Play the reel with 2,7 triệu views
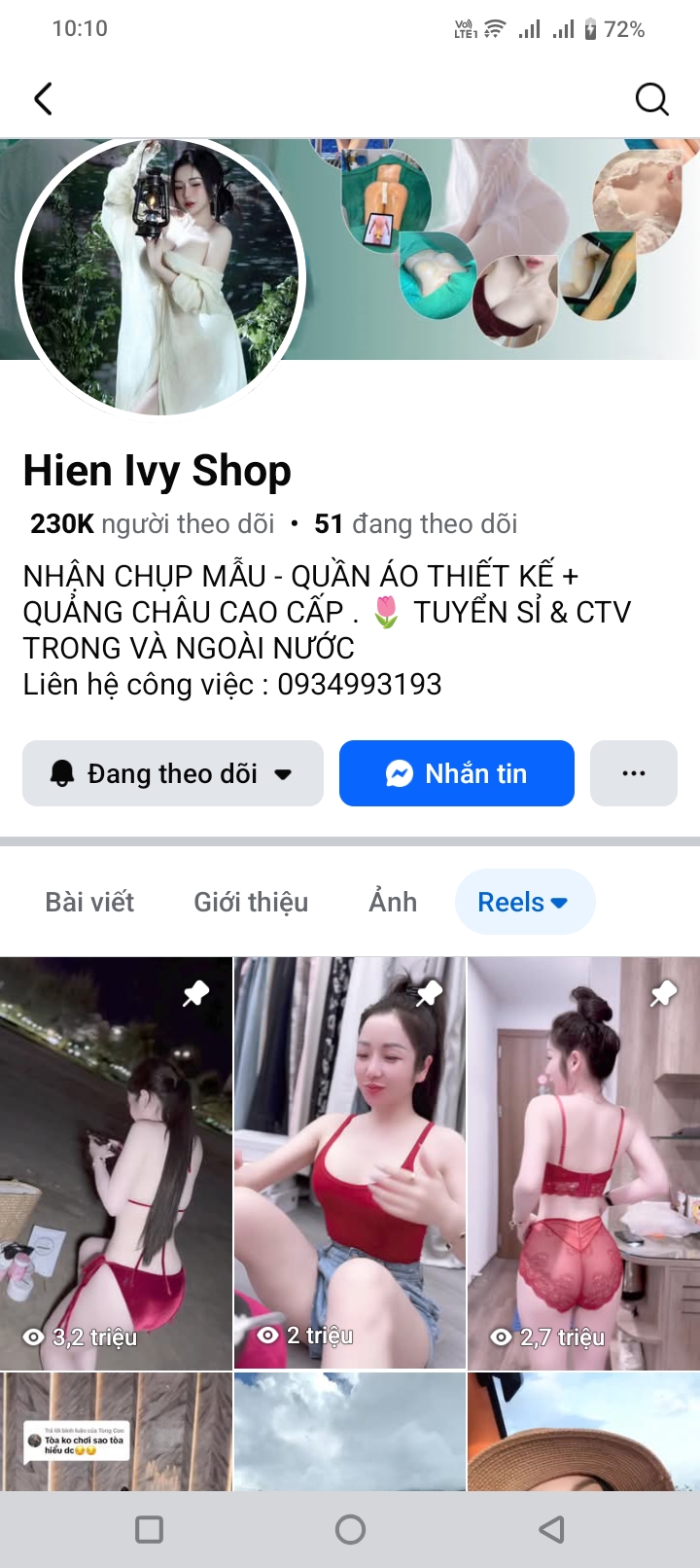 (583, 1162)
